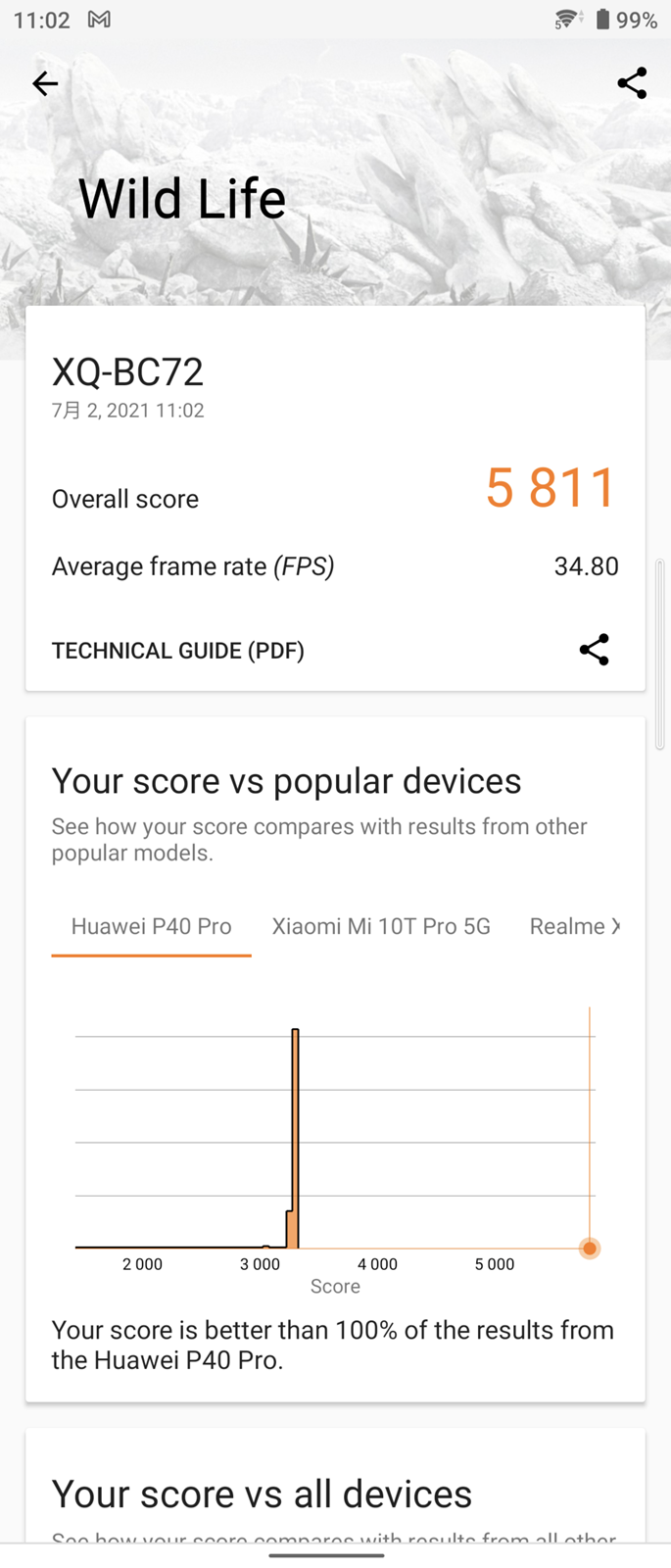
Task: Tap the share icon beside Technical Guide
Action: click(594, 650)
